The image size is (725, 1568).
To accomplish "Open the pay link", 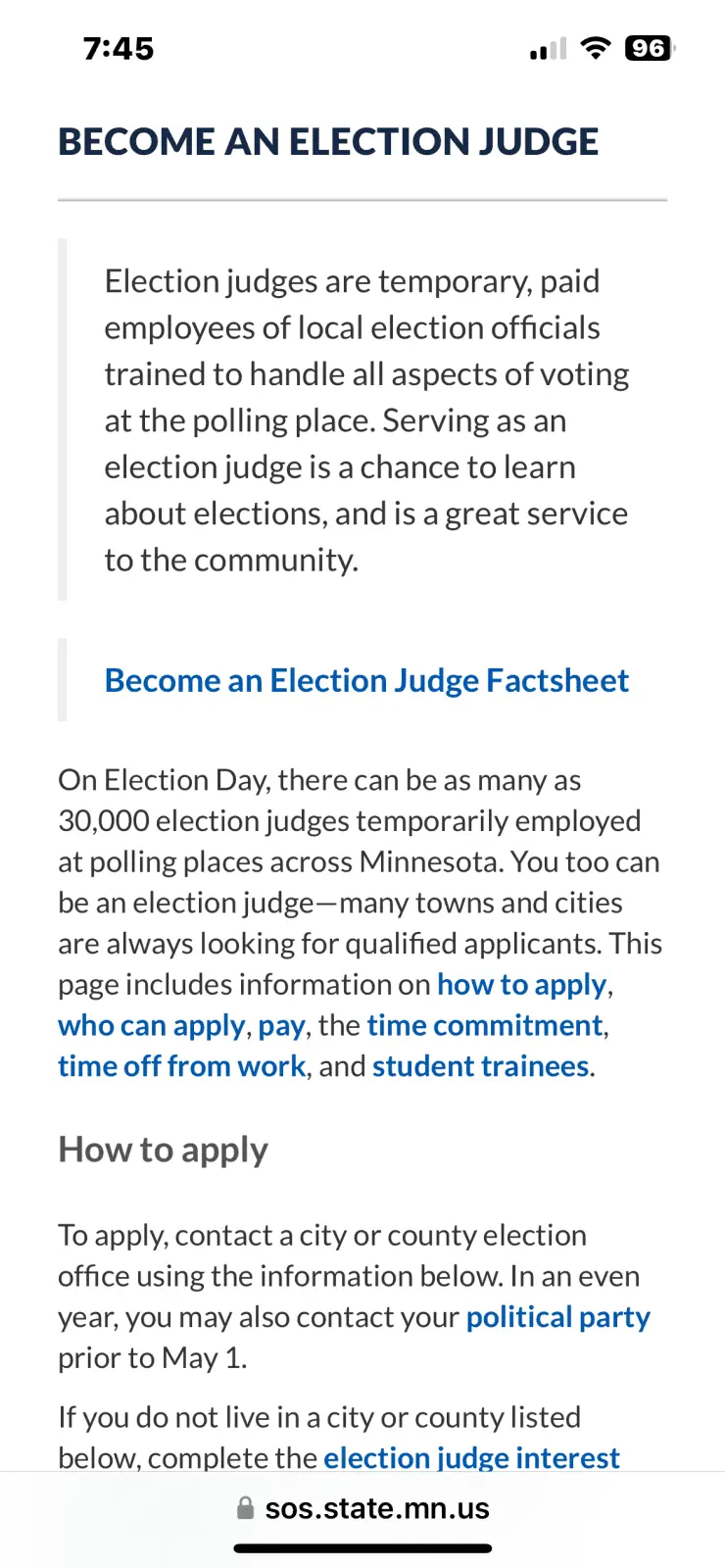I will [x=281, y=1025].
